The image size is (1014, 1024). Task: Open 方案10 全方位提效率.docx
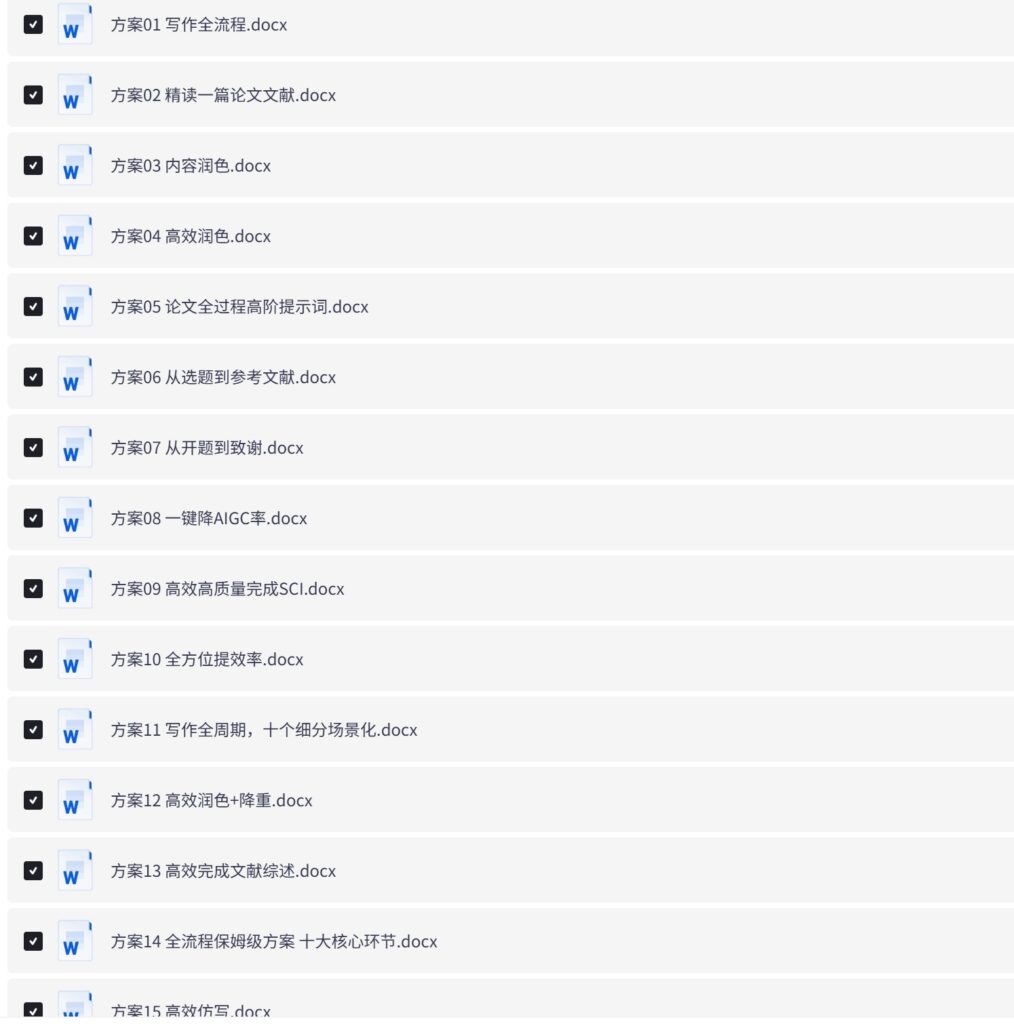pos(206,659)
